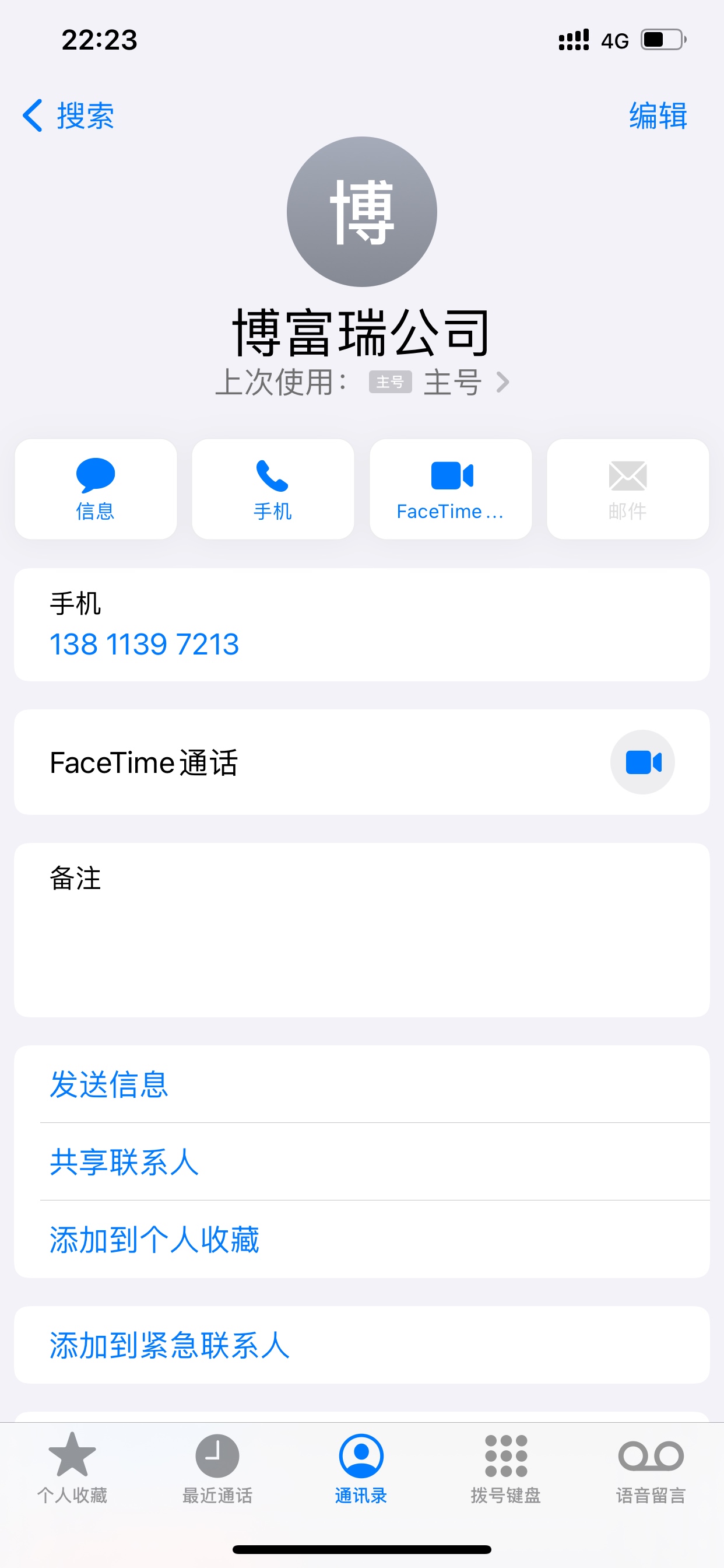
Task: Go to the 语音留言 tab
Action: (x=651, y=1468)
